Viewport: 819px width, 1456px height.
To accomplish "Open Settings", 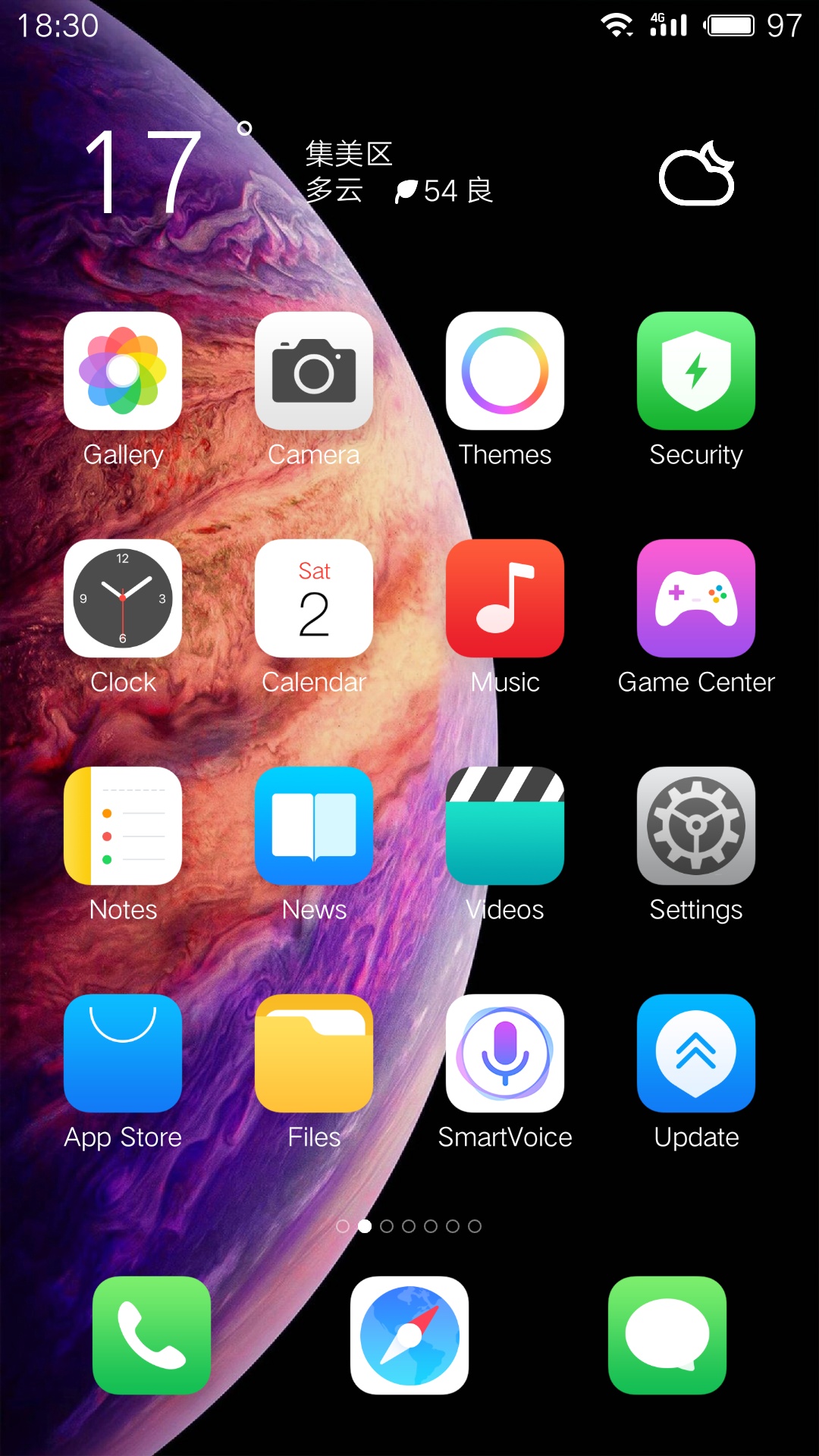I will tap(696, 826).
